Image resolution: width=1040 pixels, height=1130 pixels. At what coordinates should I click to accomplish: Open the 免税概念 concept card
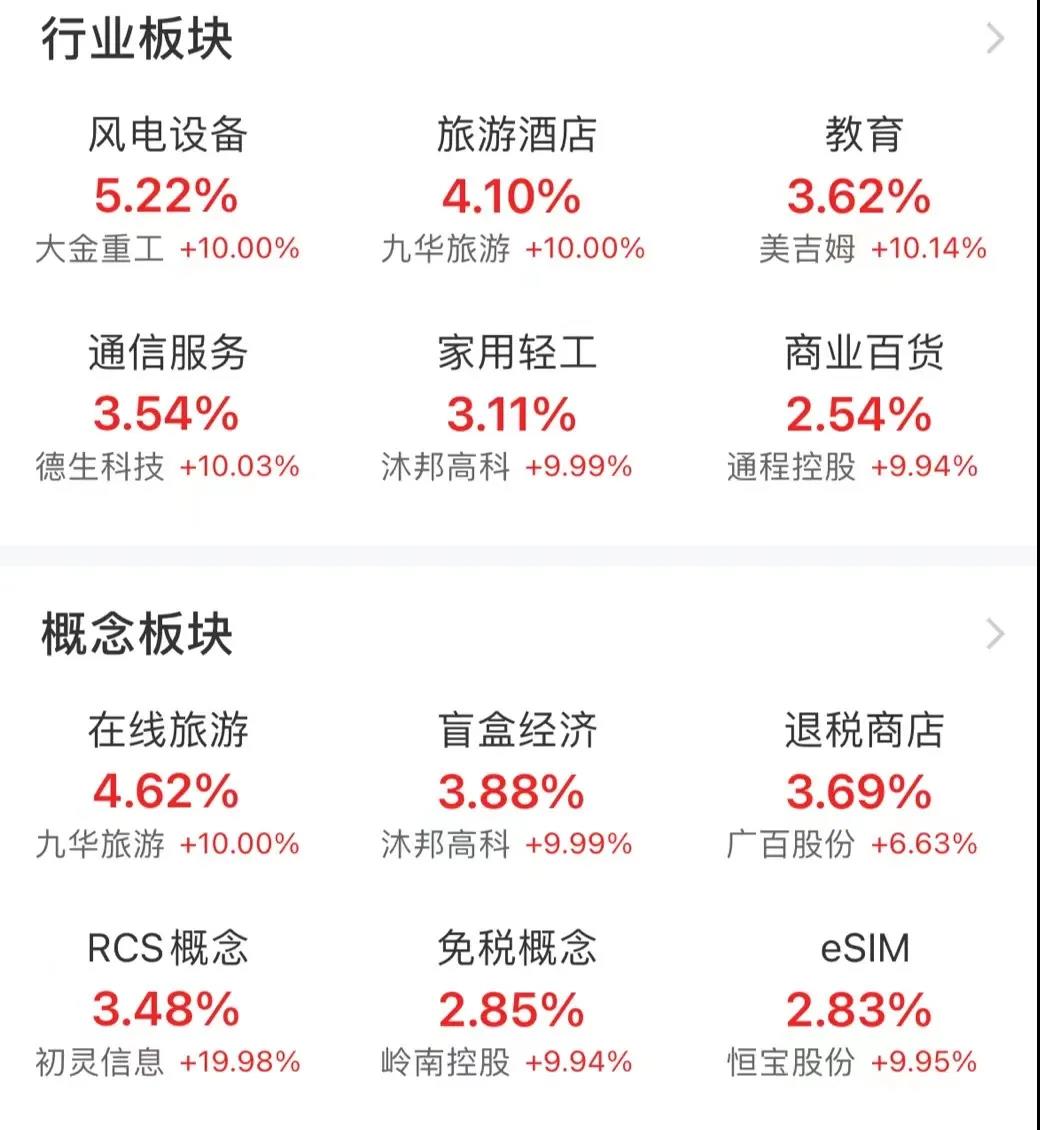[x=513, y=1008]
